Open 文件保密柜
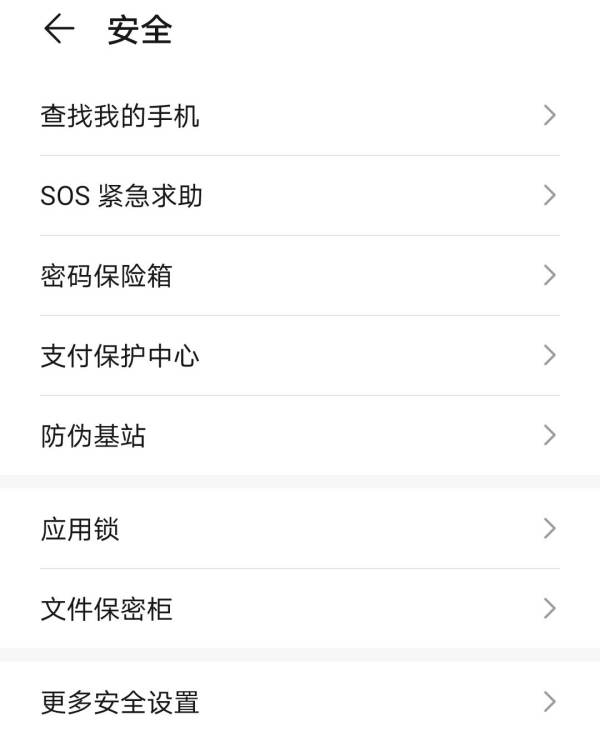Screen dimensions: 600x746 tap(299, 608)
